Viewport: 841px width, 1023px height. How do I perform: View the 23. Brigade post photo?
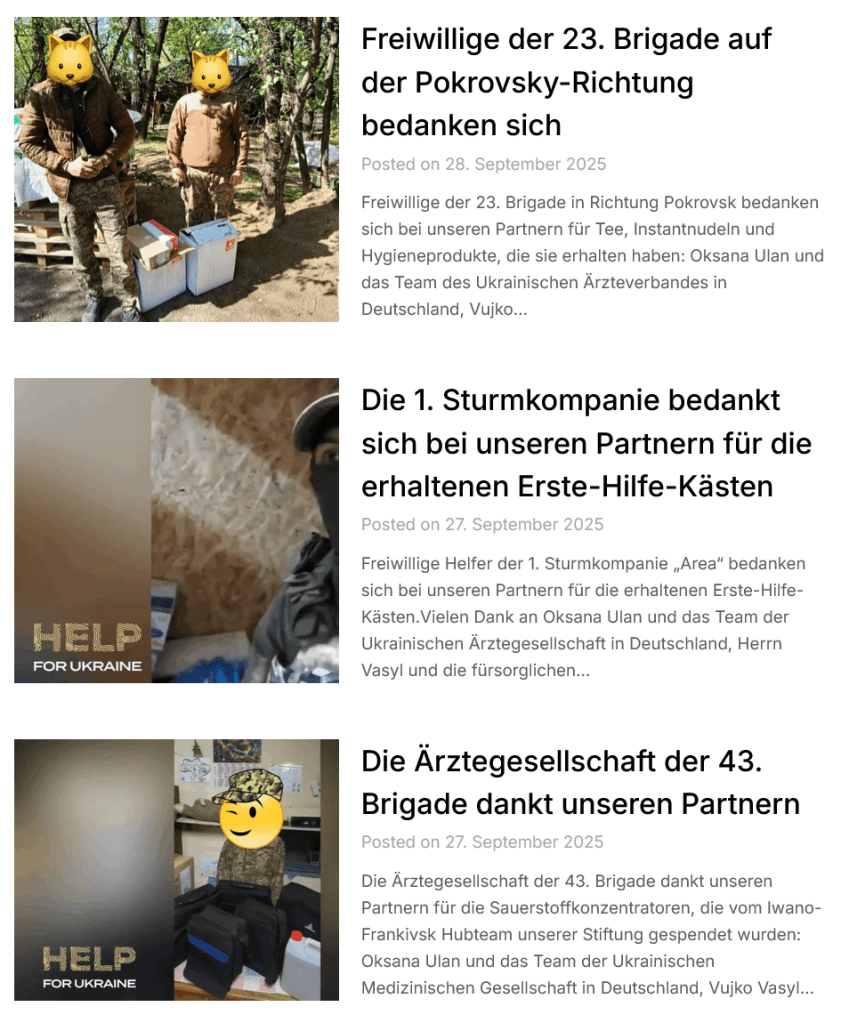coord(176,170)
